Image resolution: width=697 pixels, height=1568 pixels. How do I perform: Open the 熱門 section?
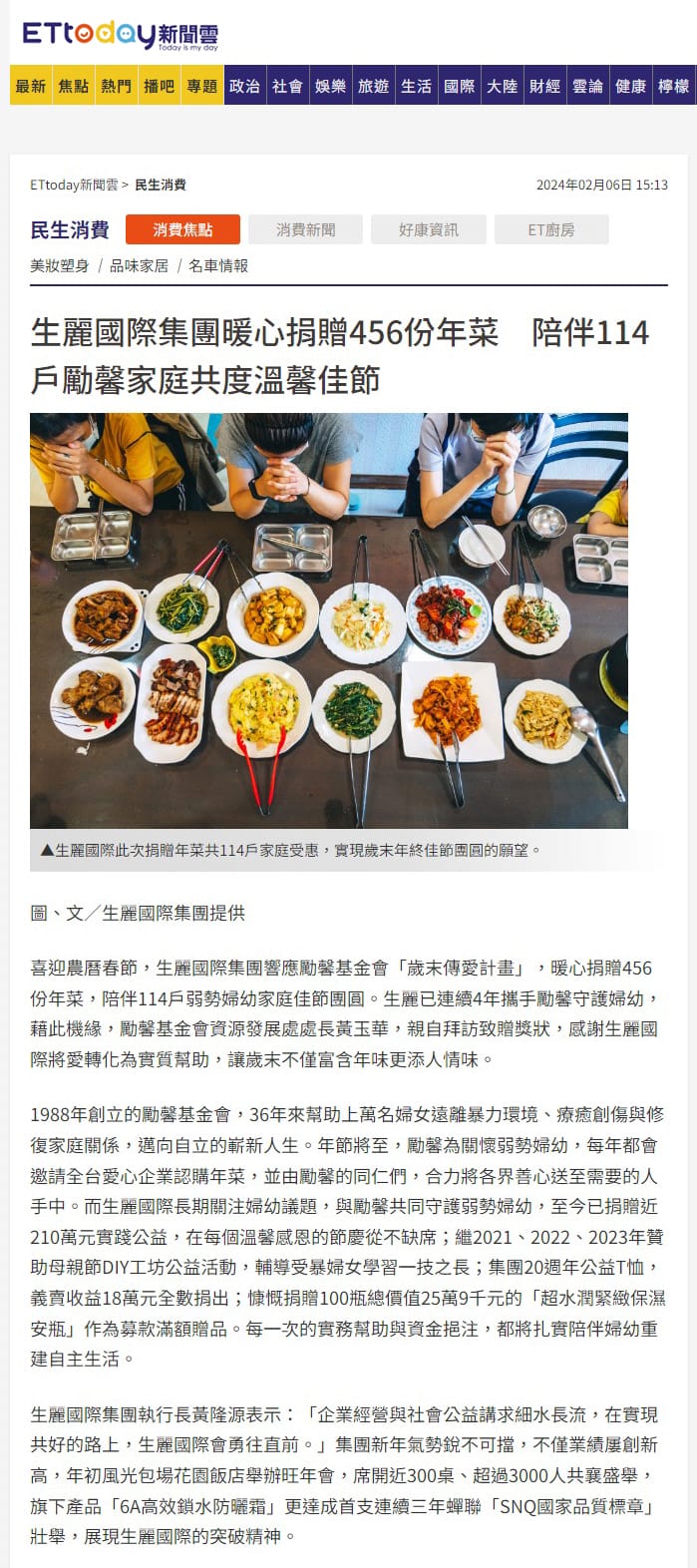pos(117,87)
